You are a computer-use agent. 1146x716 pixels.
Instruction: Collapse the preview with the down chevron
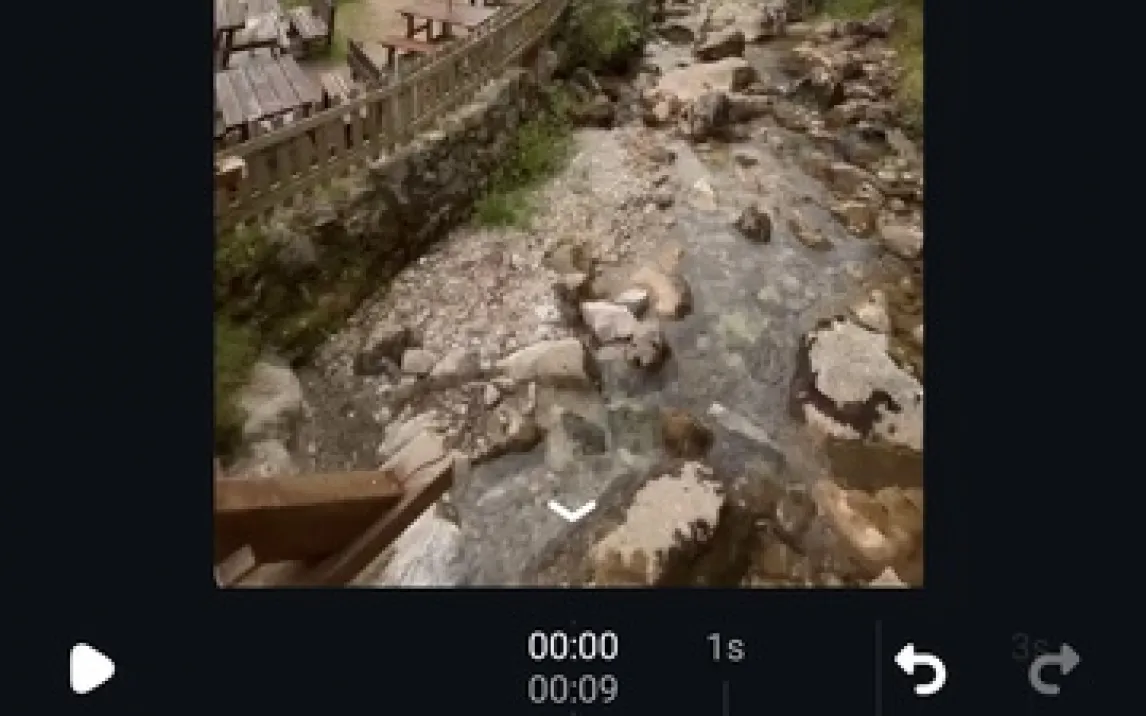tap(572, 511)
